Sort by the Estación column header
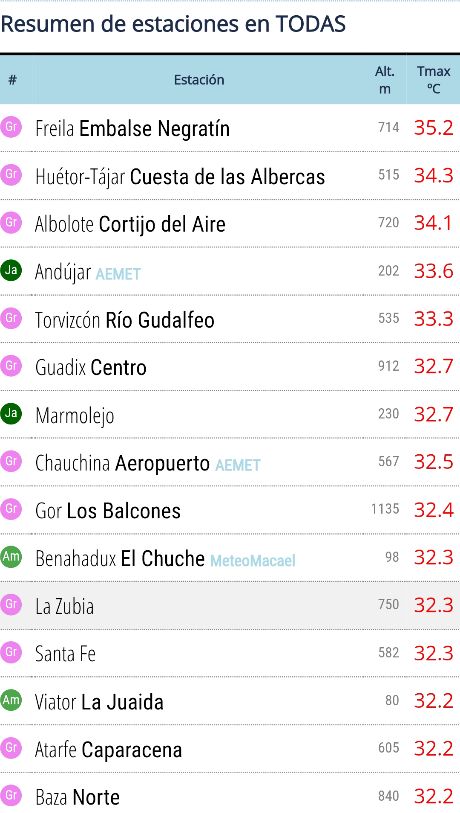Screen dimensions: 460x813 point(199,79)
